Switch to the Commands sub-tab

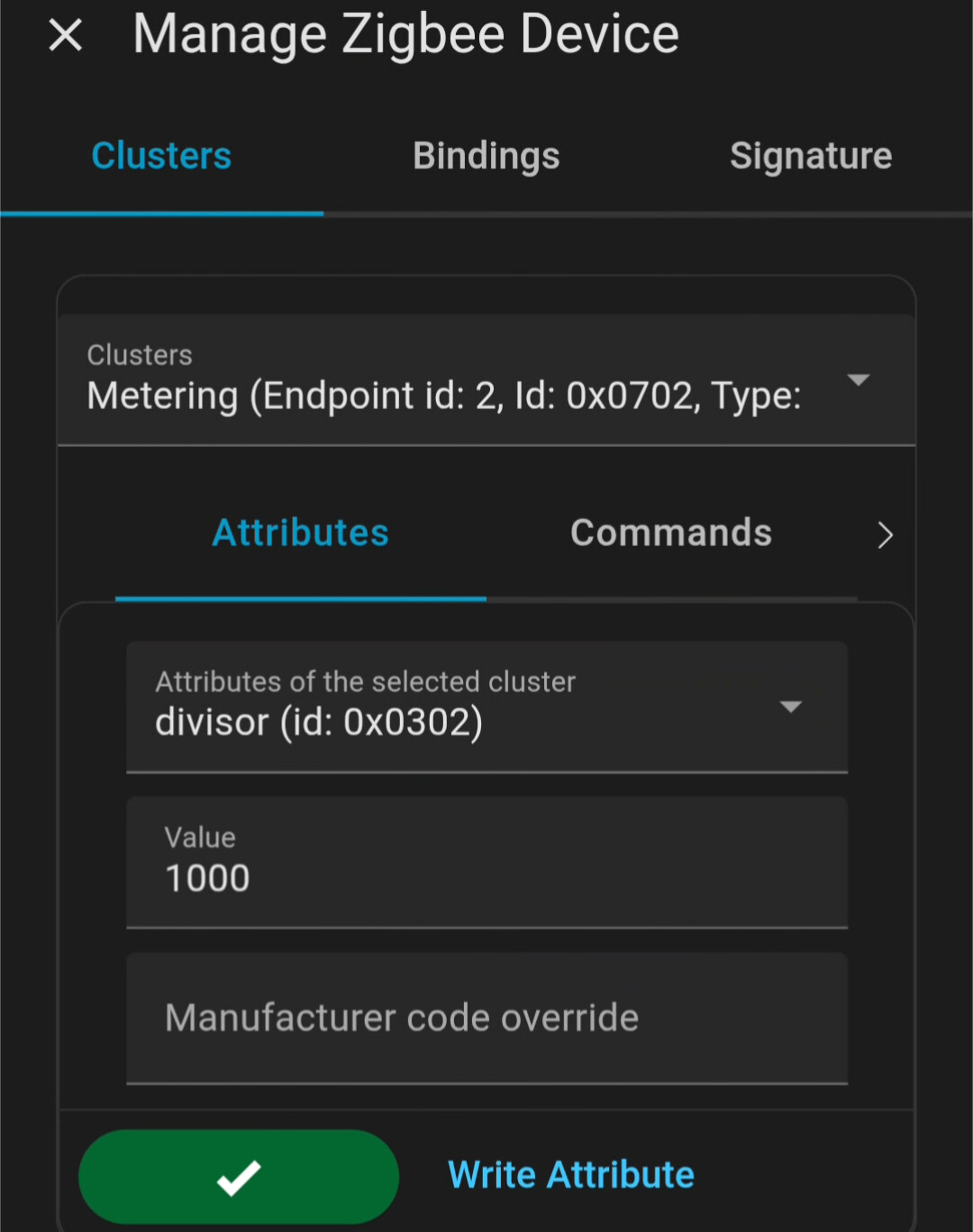tap(671, 533)
